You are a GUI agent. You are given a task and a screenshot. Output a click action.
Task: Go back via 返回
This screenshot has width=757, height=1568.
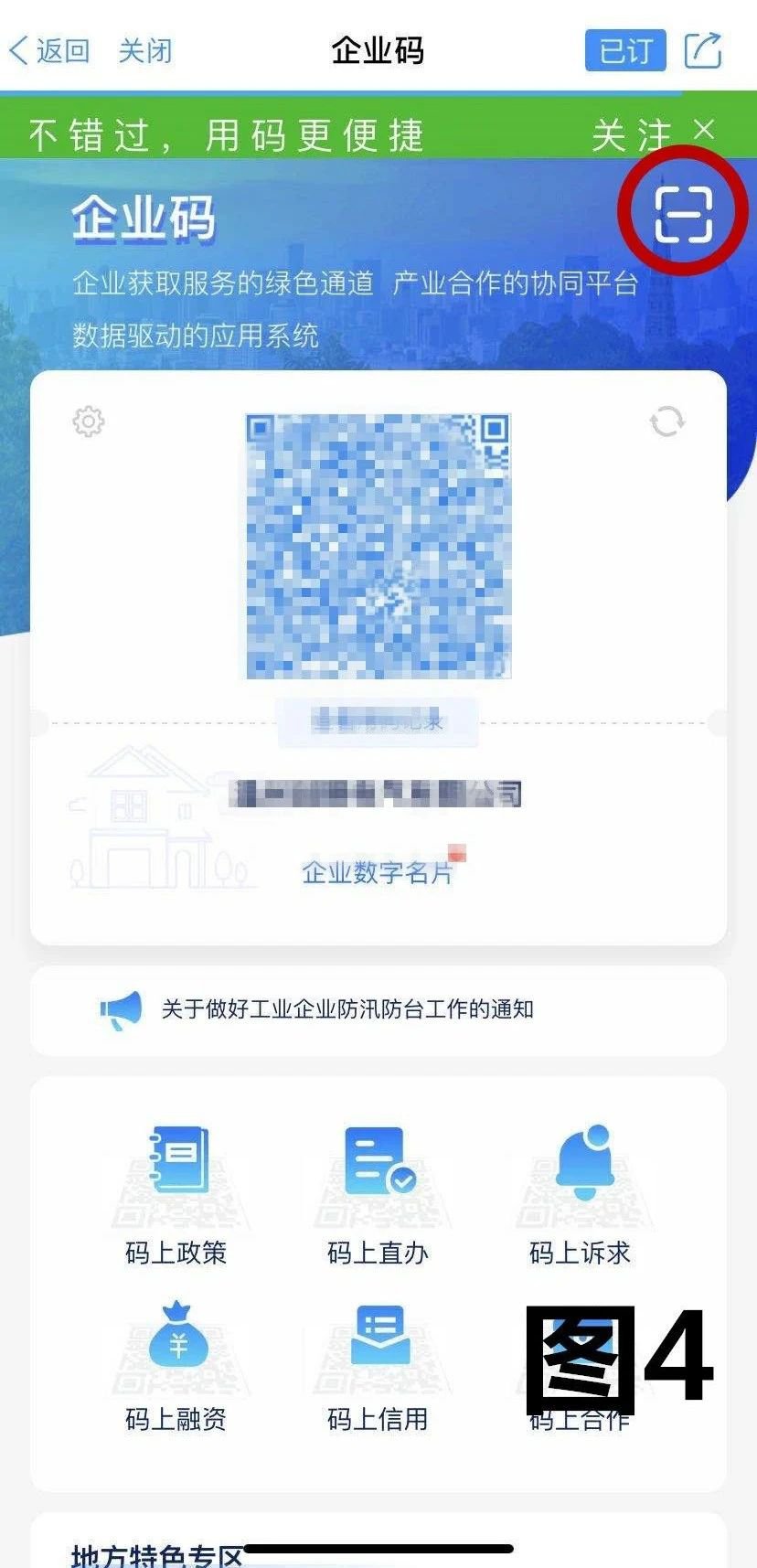[50, 50]
